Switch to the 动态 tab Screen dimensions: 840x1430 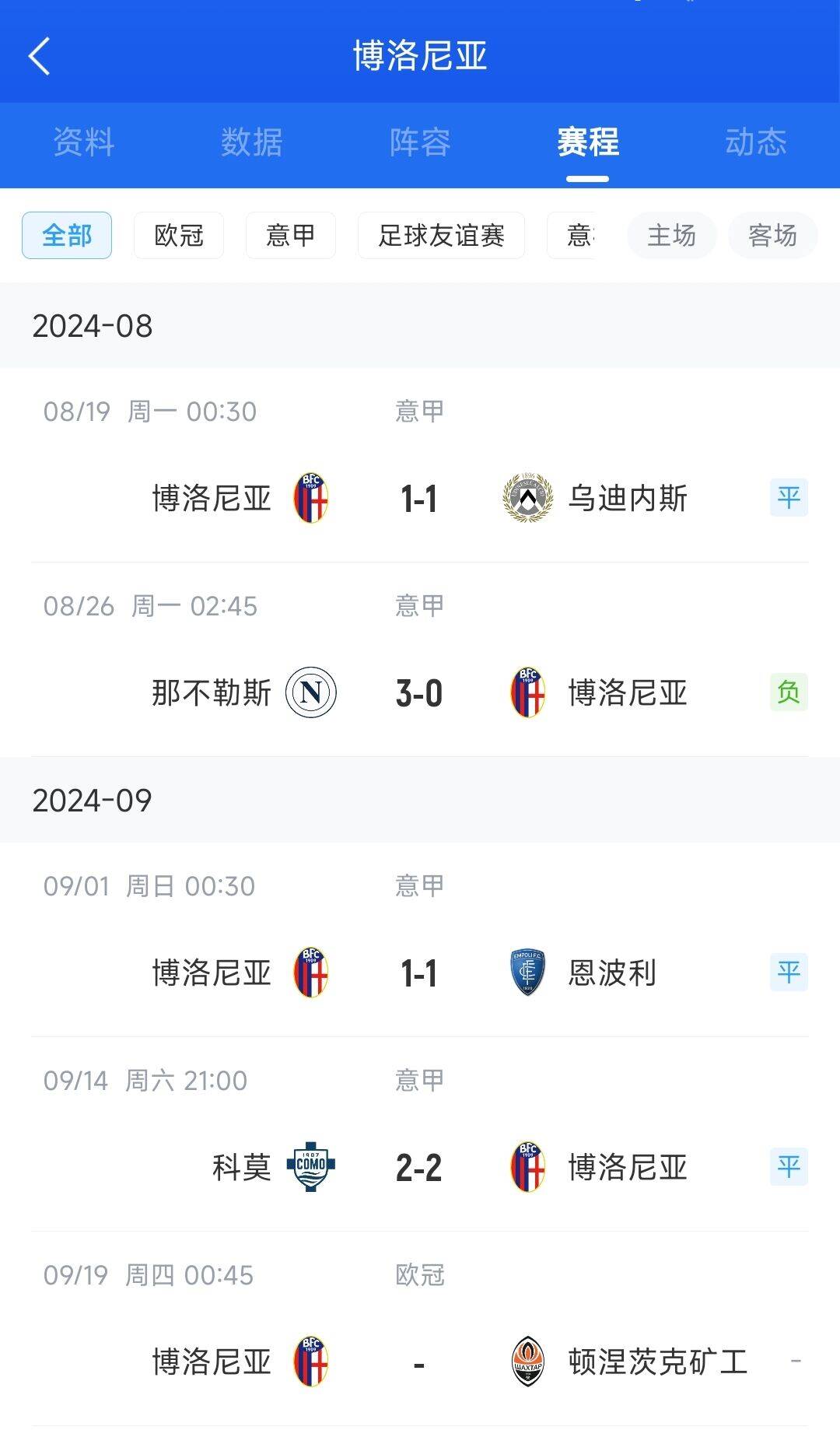click(756, 142)
